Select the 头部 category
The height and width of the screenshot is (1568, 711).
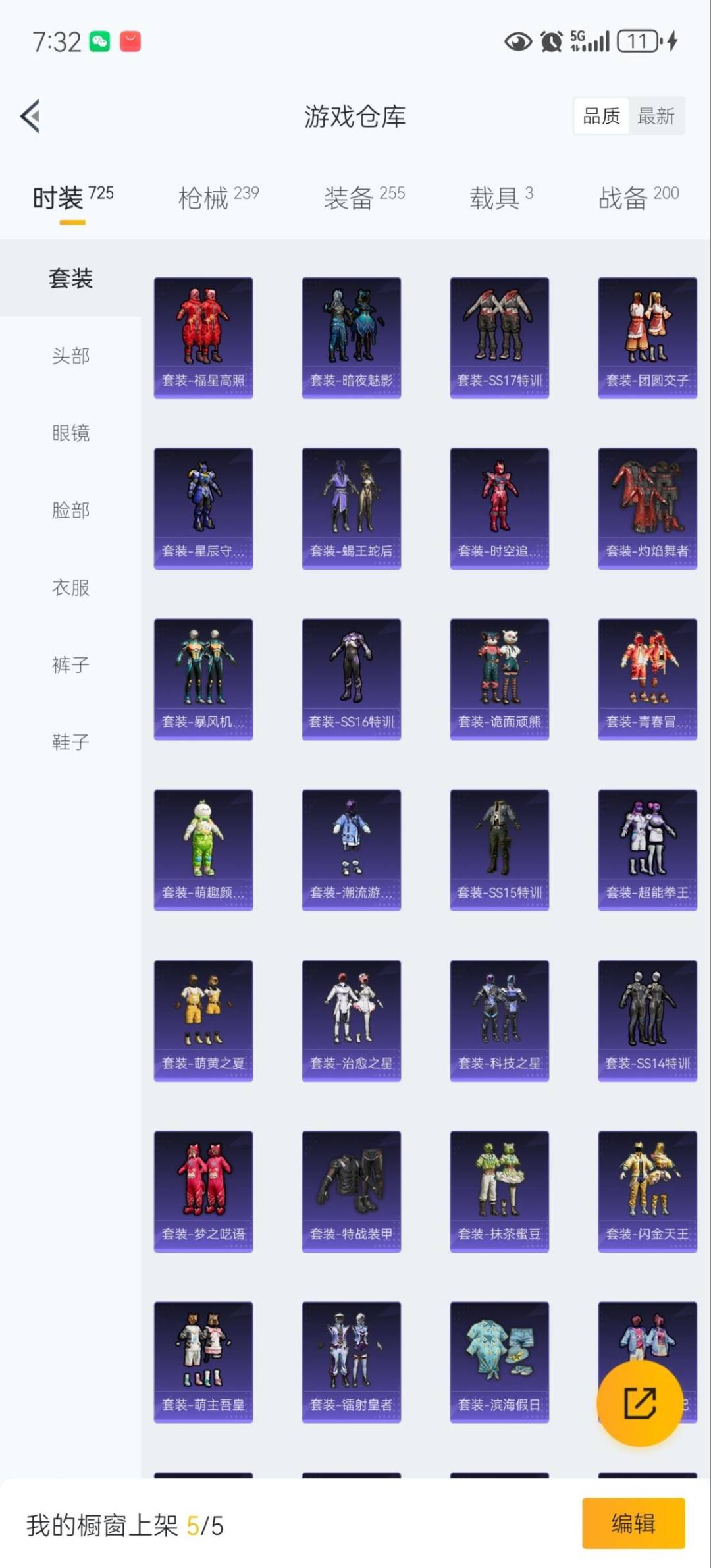70,356
